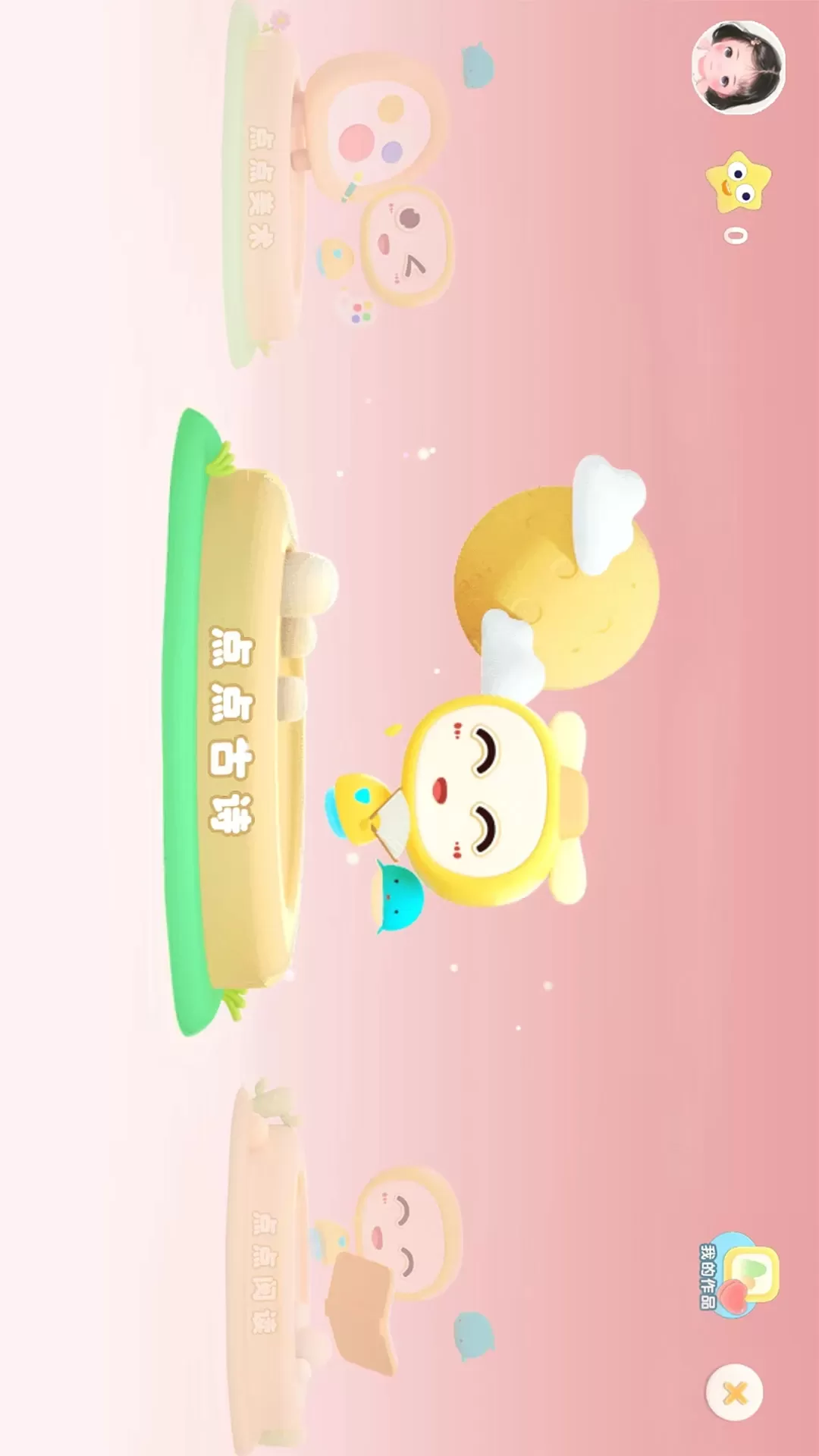Open the user profile avatar
819x1456 pixels.
coord(738,67)
